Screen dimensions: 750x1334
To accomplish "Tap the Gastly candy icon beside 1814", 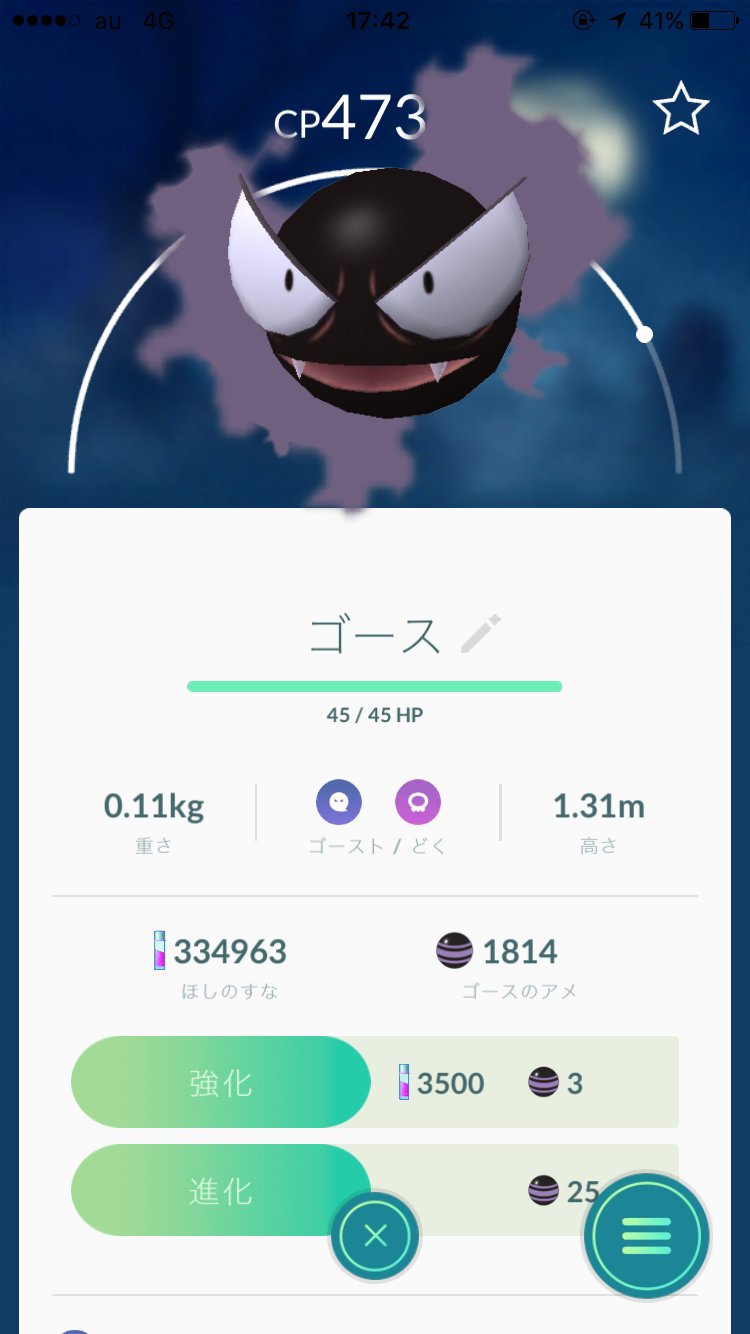I will coord(455,951).
